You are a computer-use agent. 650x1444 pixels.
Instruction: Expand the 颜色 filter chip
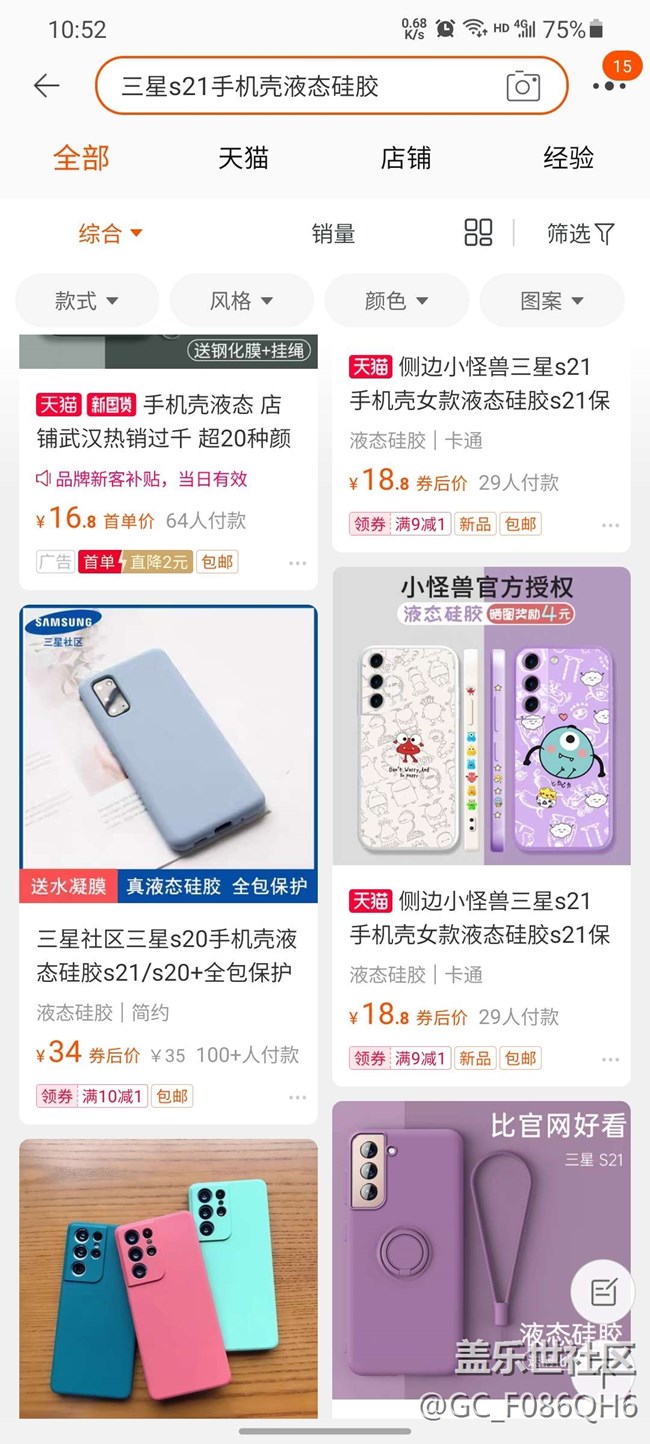(396, 300)
